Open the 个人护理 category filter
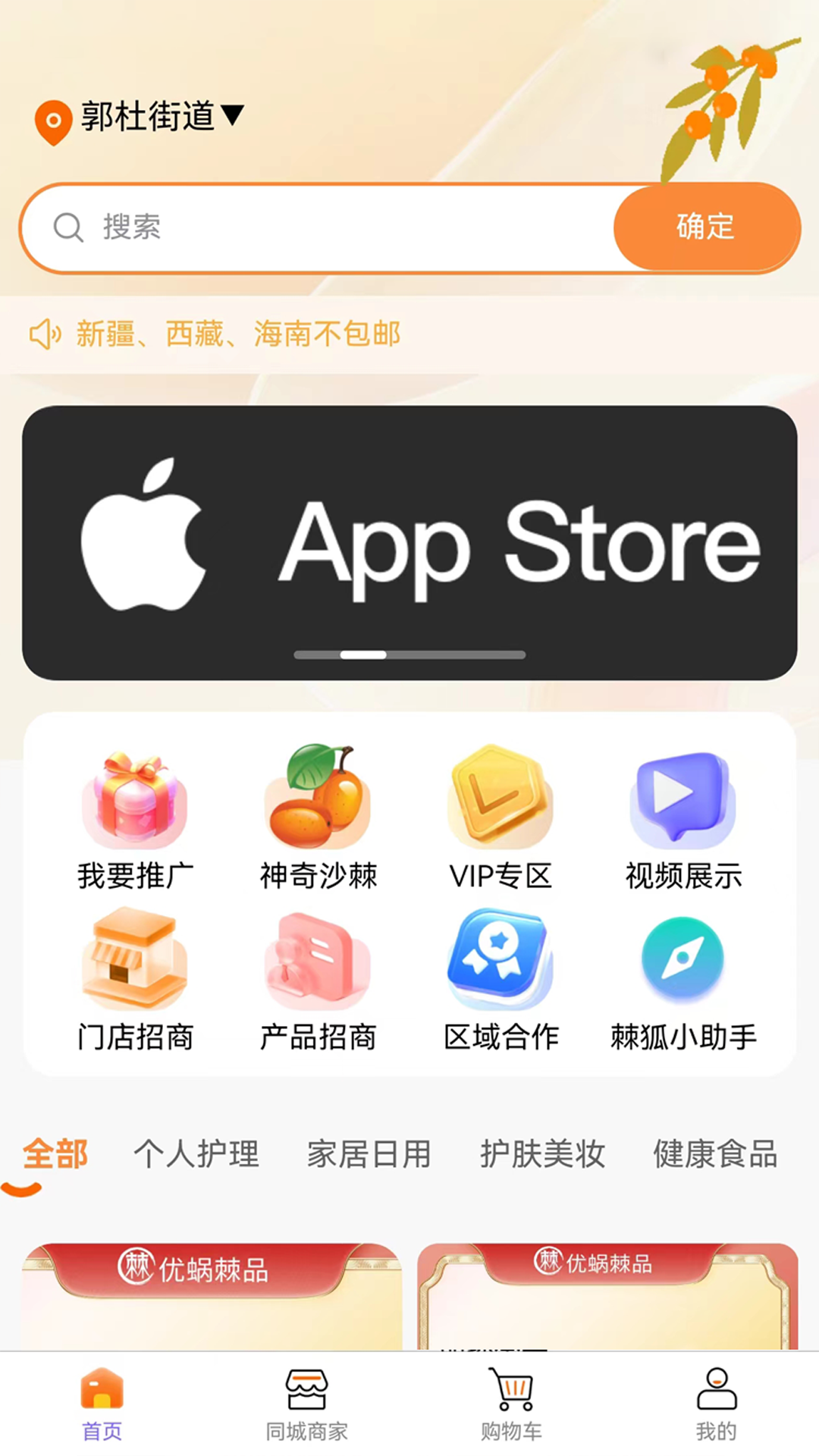The image size is (819, 1456). click(196, 1155)
